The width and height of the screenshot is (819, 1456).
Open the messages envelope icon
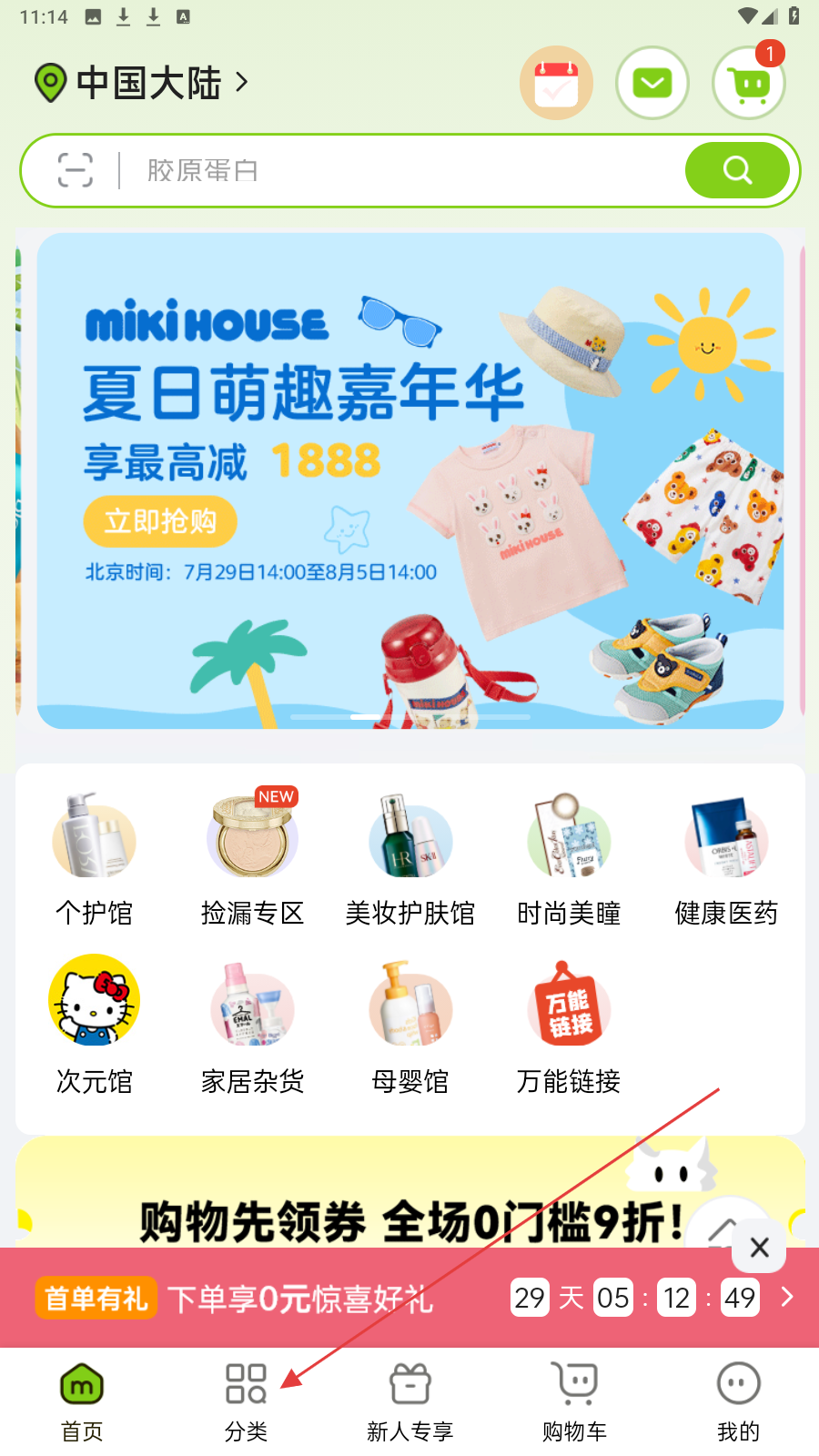click(652, 83)
